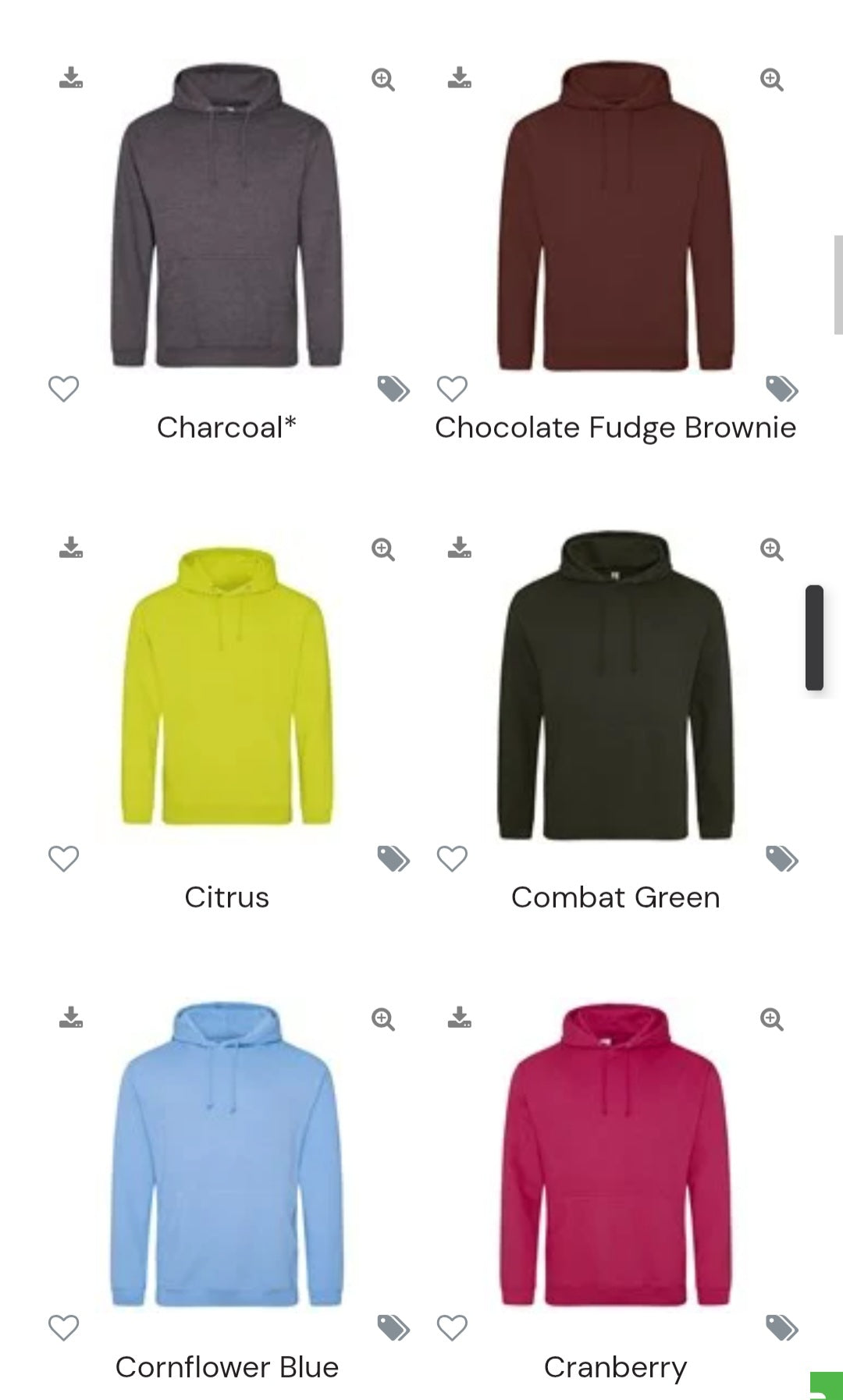Like the Citrus hoodie

coord(63,858)
